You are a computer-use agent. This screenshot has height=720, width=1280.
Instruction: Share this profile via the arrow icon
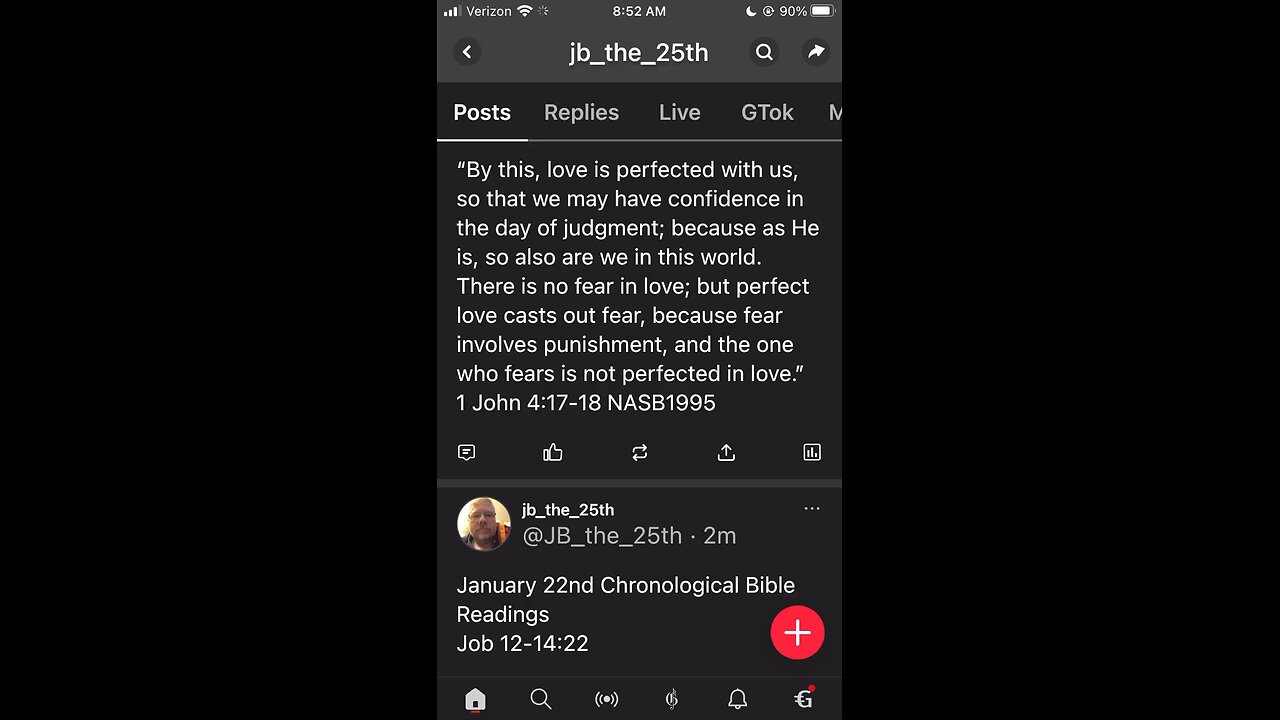(816, 52)
